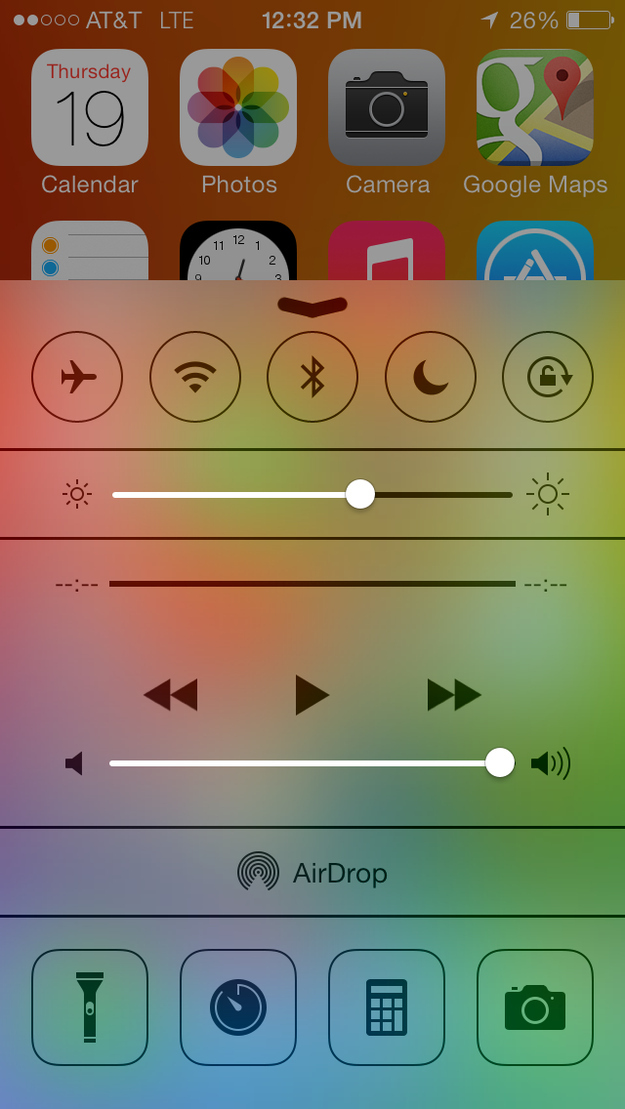This screenshot has width=625, height=1109.
Task: Open AirDrop options
Action: [x=312, y=873]
